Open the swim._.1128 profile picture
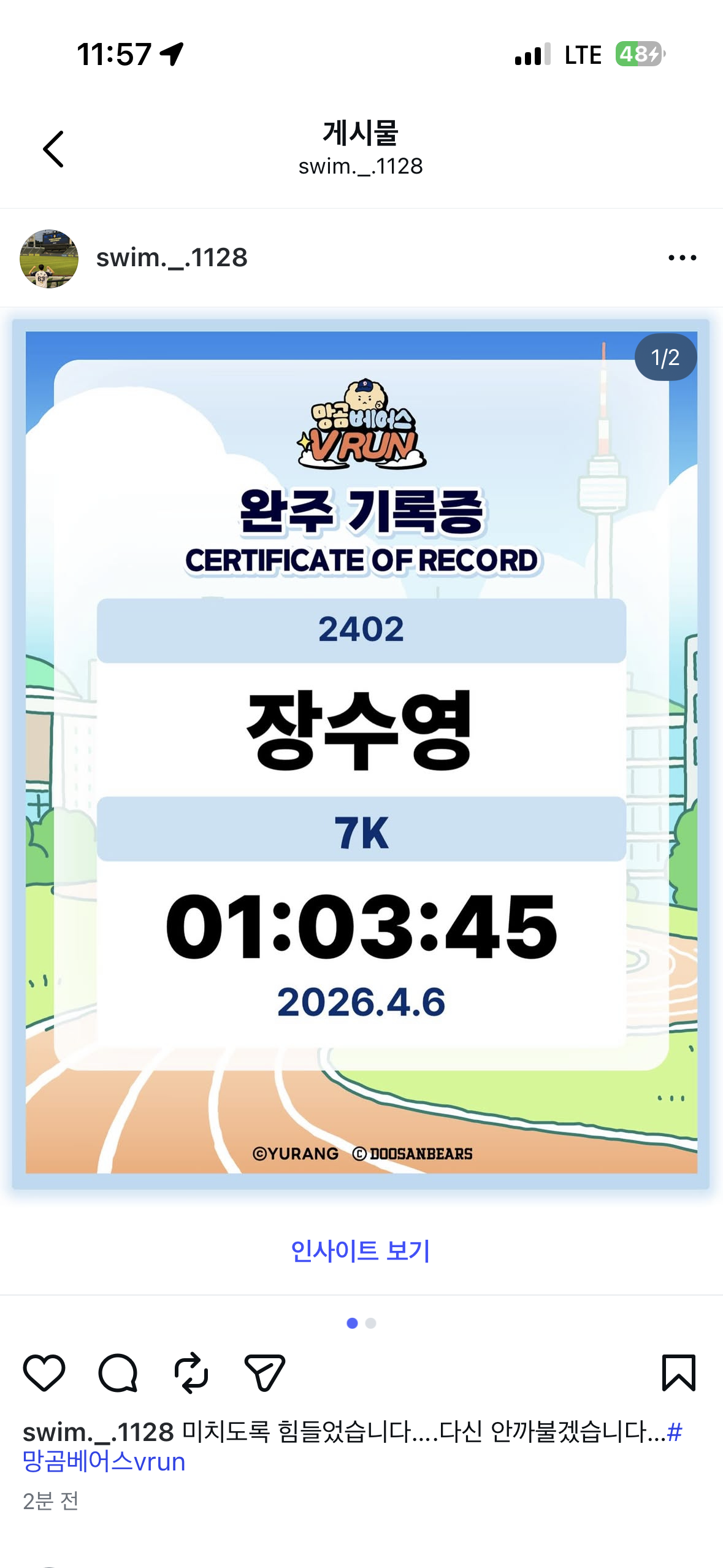 coord(49,259)
